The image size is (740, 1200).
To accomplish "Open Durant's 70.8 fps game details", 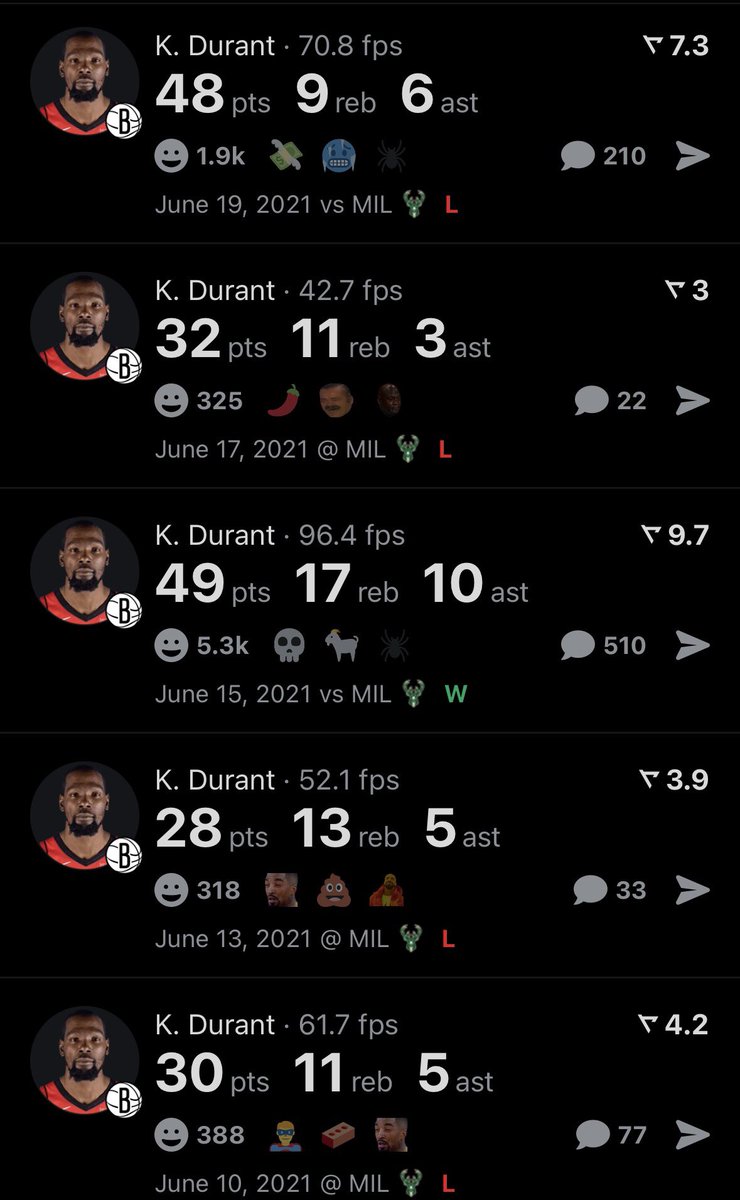I will pyautogui.click(x=370, y=122).
